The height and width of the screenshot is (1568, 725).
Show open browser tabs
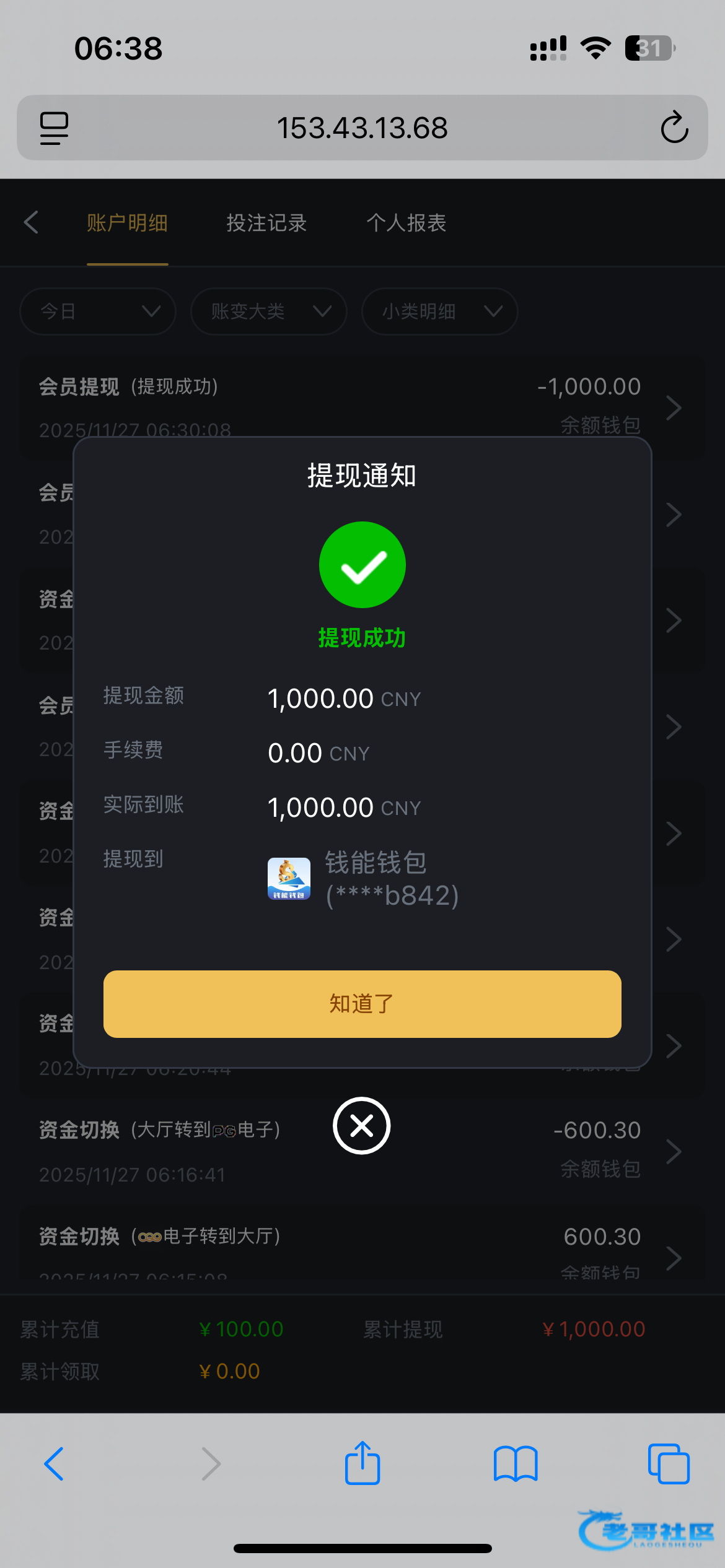[x=668, y=1464]
